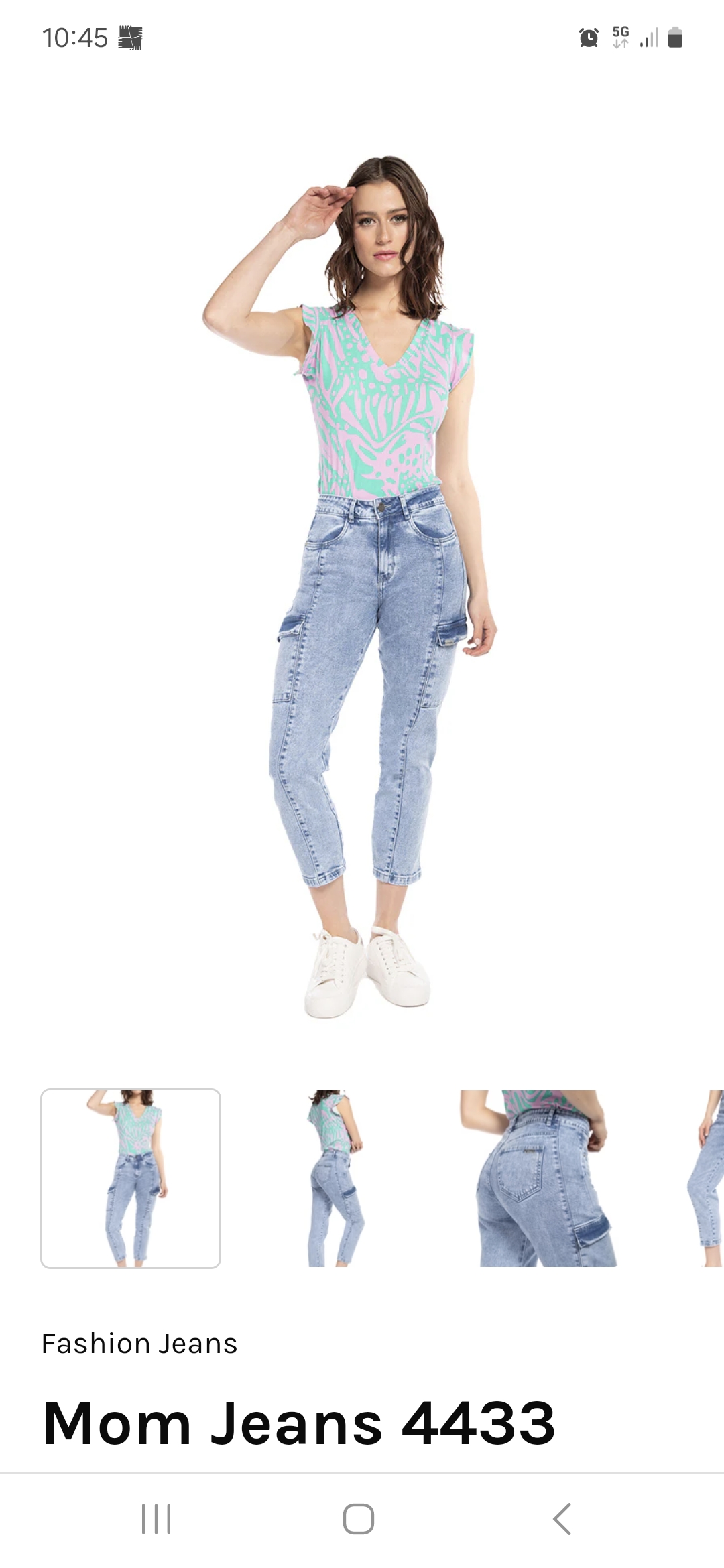Select the first front-view thumbnail
The width and height of the screenshot is (724, 1568).
coord(131,1178)
